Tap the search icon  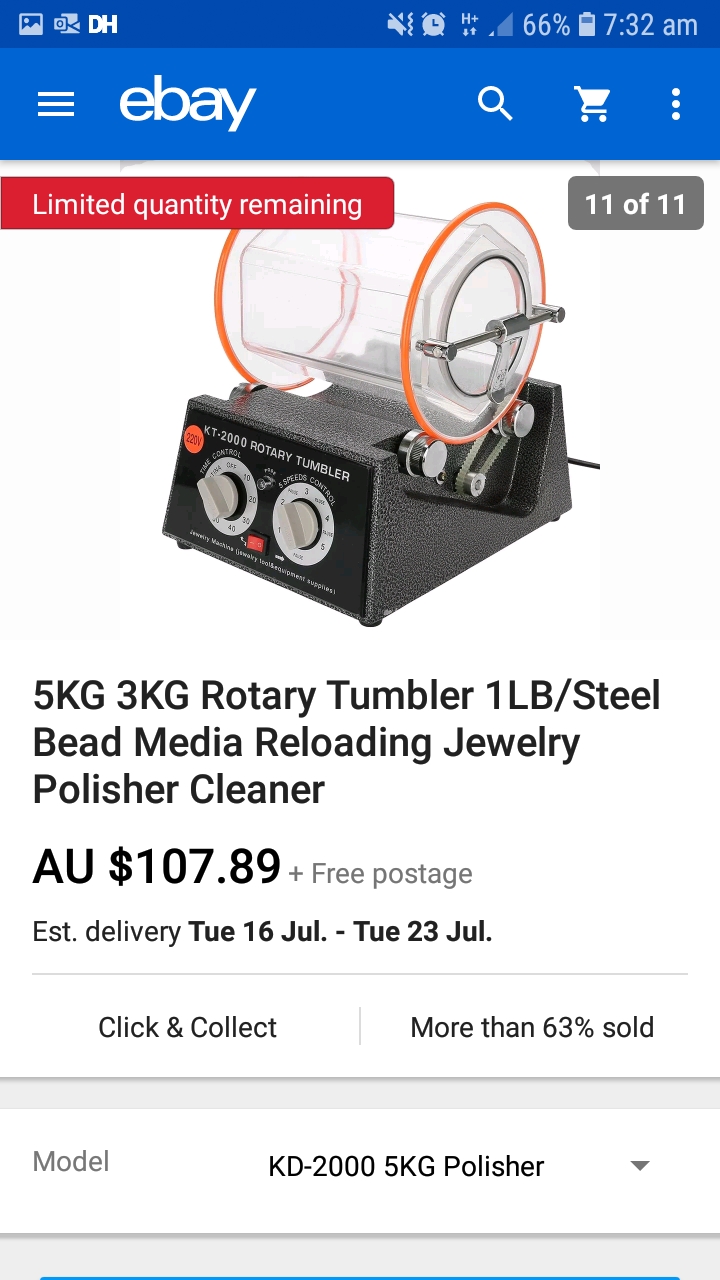pos(495,103)
